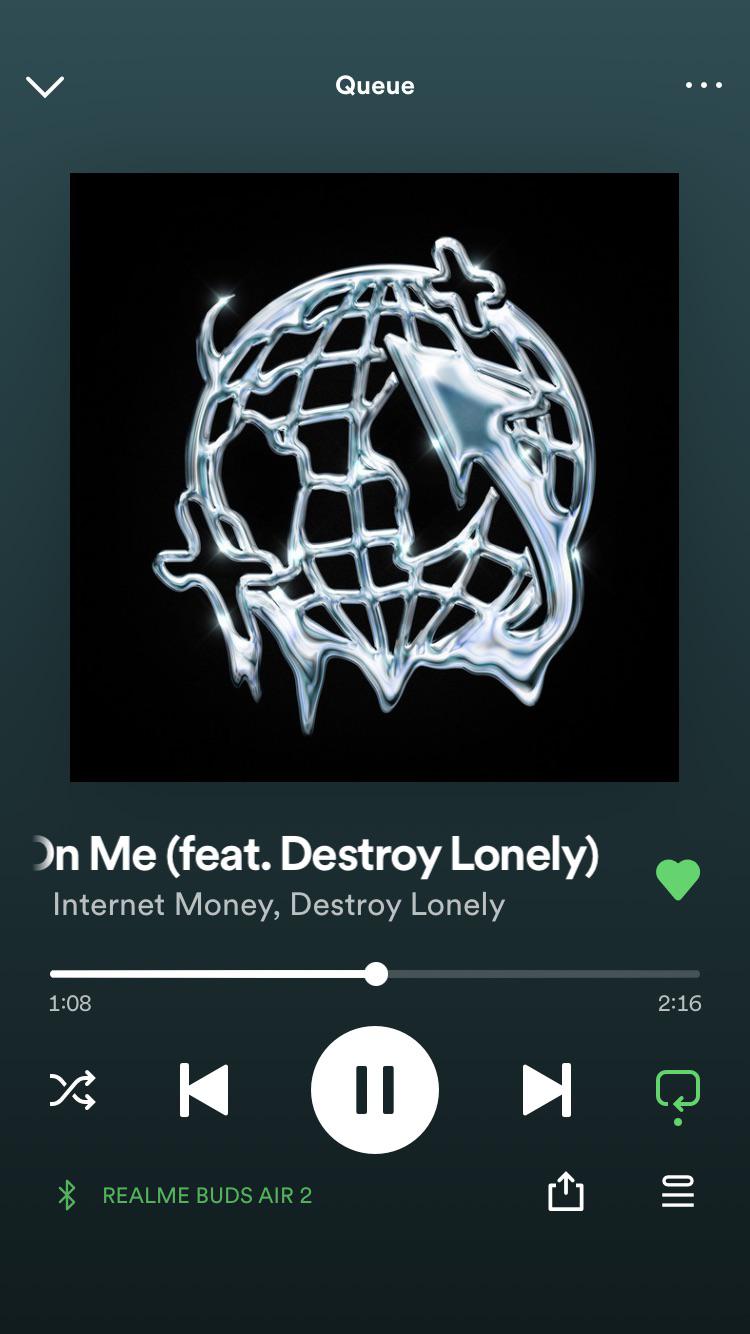
Task: Tap the song title On Me
Action: [x=315, y=853]
